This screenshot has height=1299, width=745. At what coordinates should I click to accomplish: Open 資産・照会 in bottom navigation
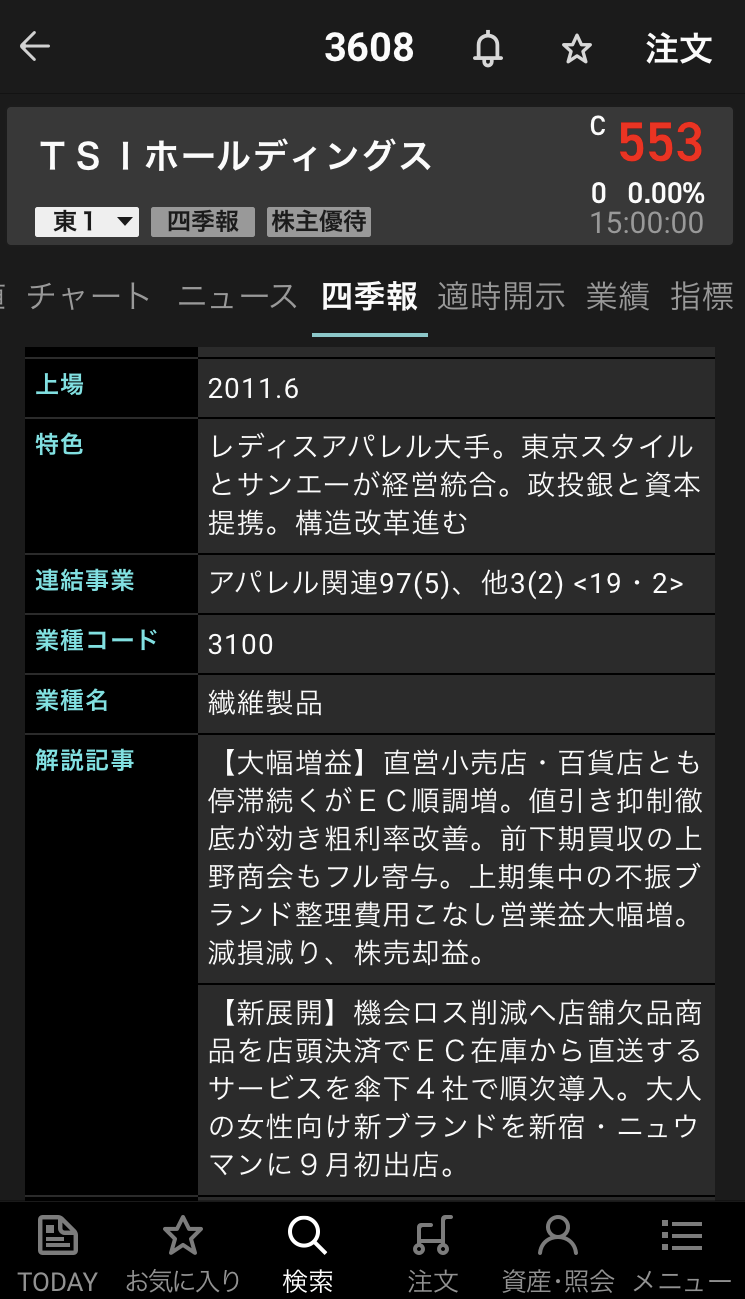coord(557,1253)
